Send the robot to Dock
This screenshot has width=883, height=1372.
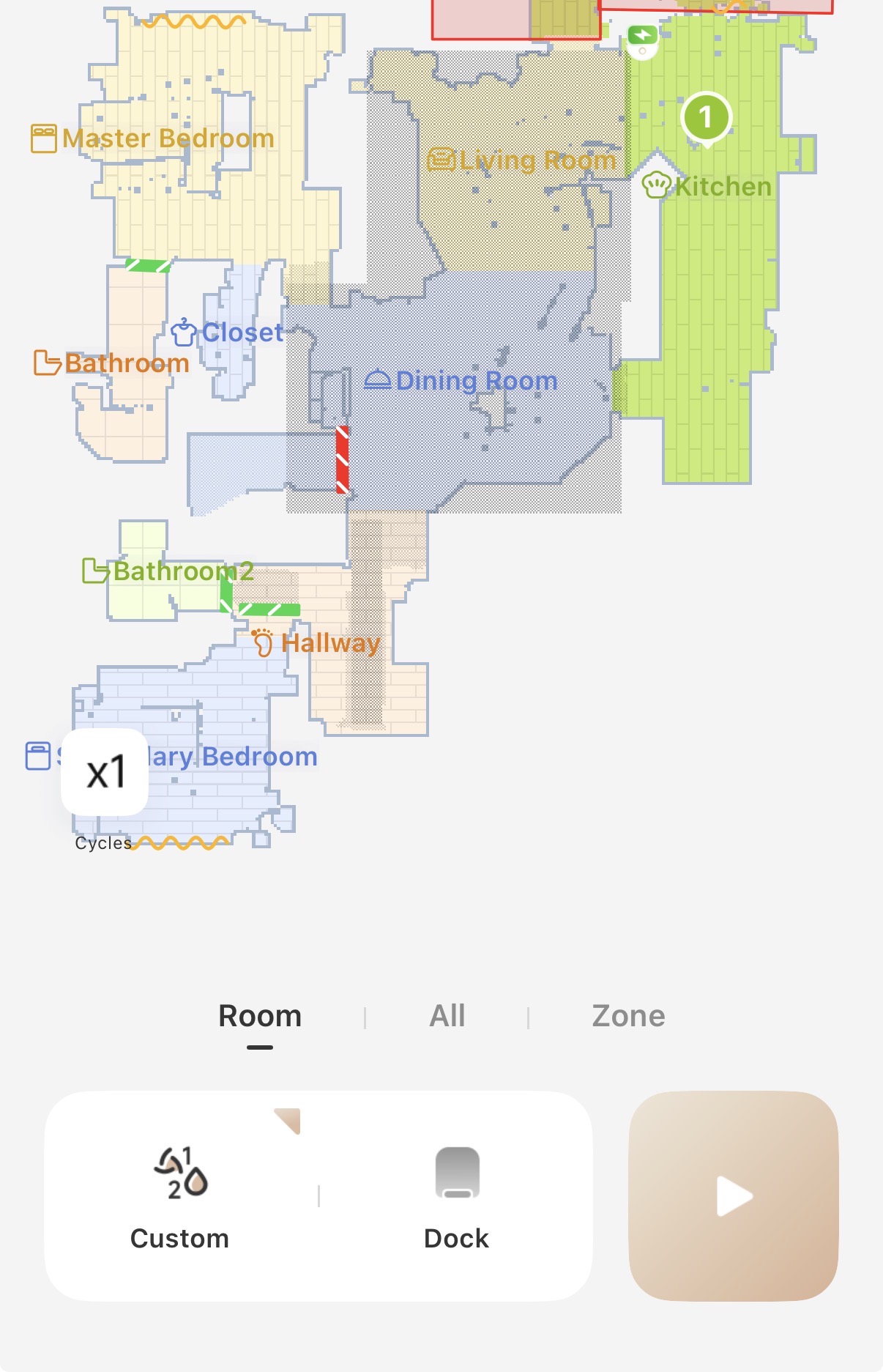(x=456, y=1195)
